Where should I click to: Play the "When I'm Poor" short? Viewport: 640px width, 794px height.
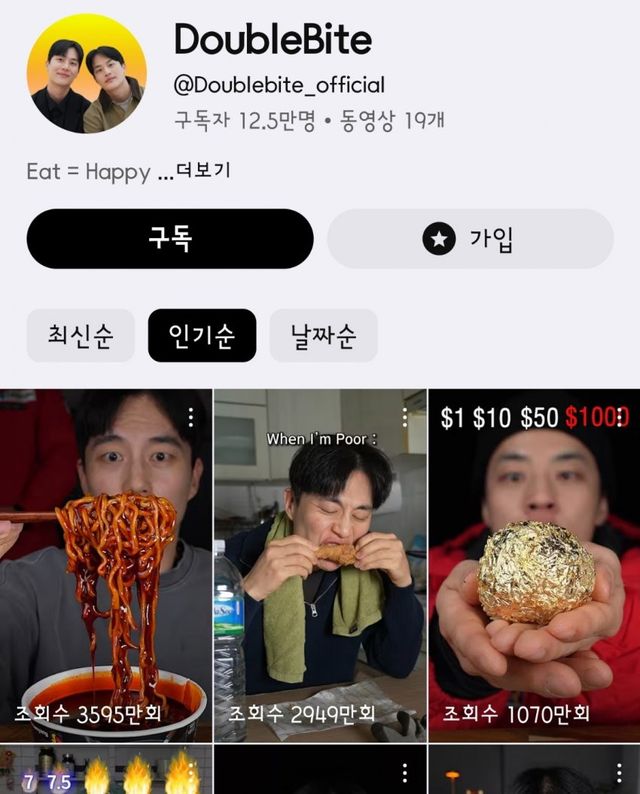pyautogui.click(x=320, y=565)
